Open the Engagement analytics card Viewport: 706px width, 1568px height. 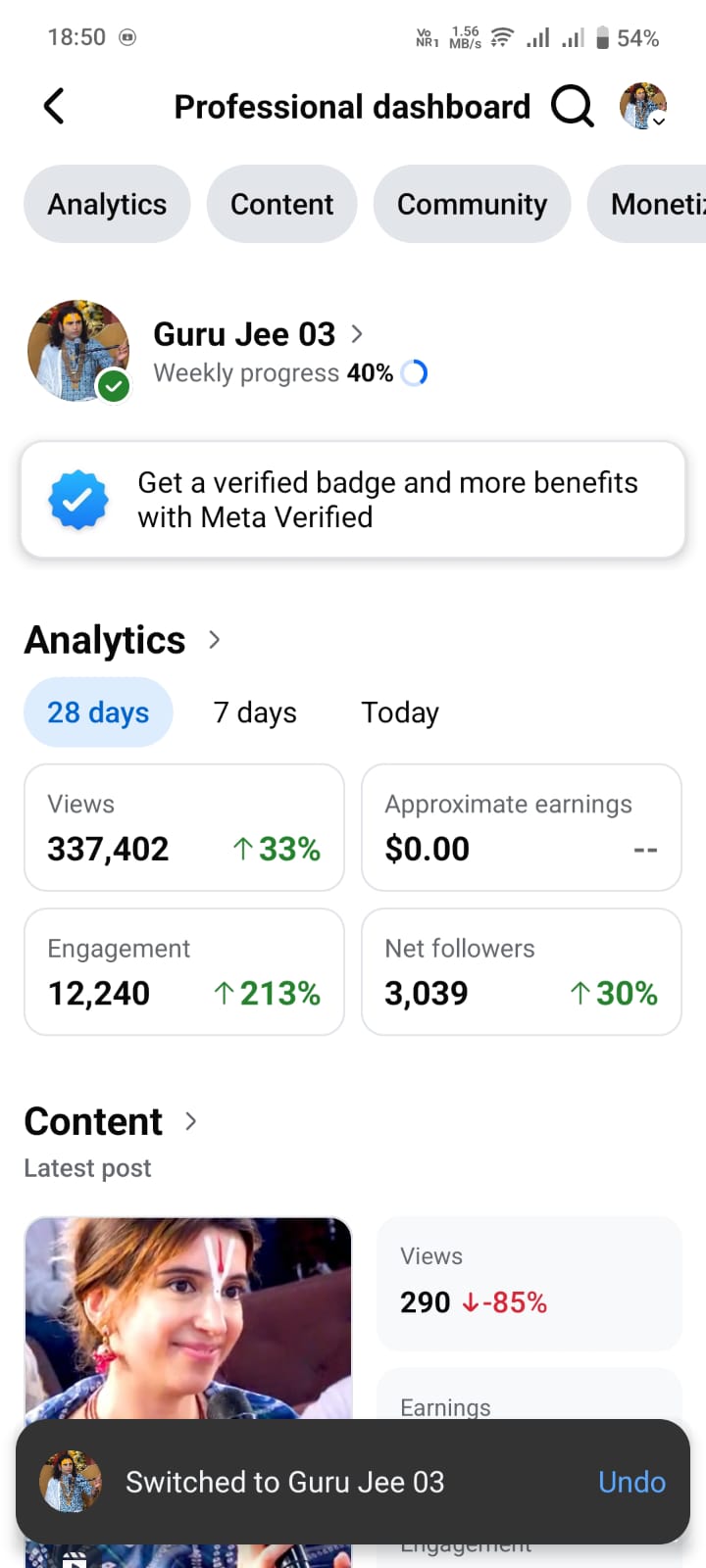(x=184, y=972)
